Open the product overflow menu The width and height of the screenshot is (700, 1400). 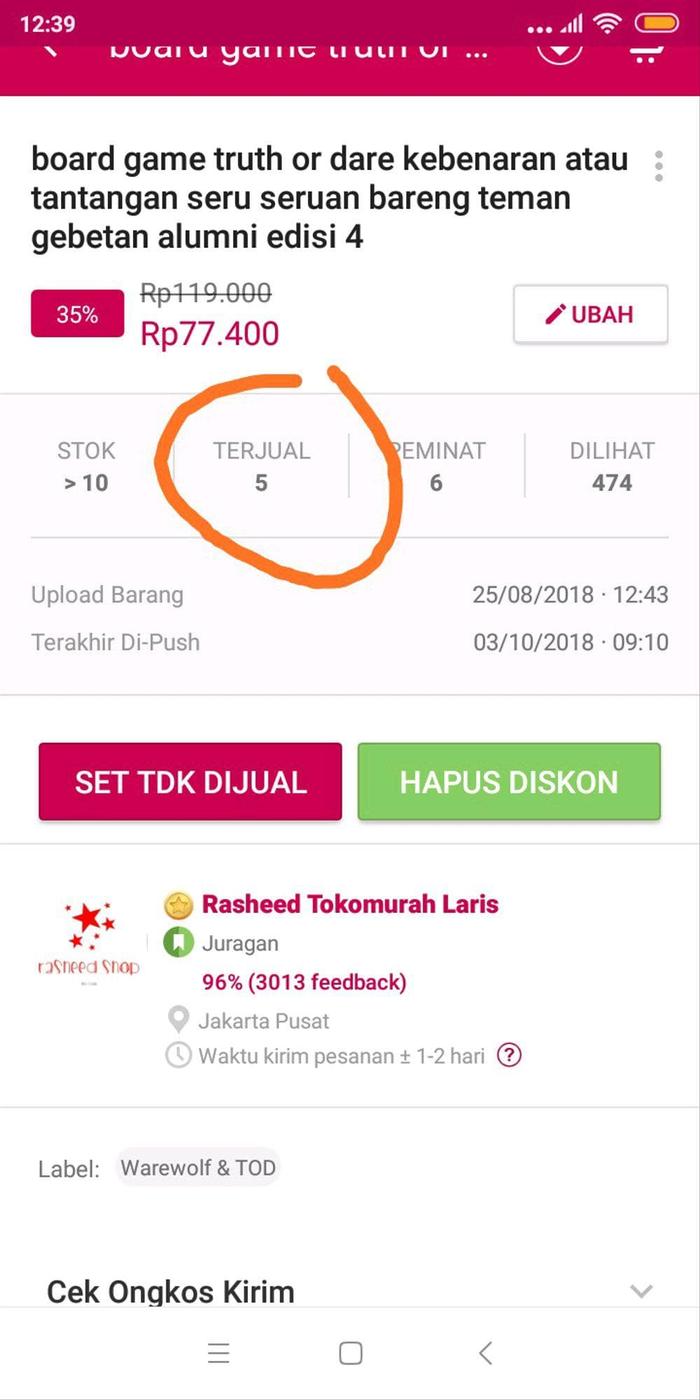click(658, 166)
